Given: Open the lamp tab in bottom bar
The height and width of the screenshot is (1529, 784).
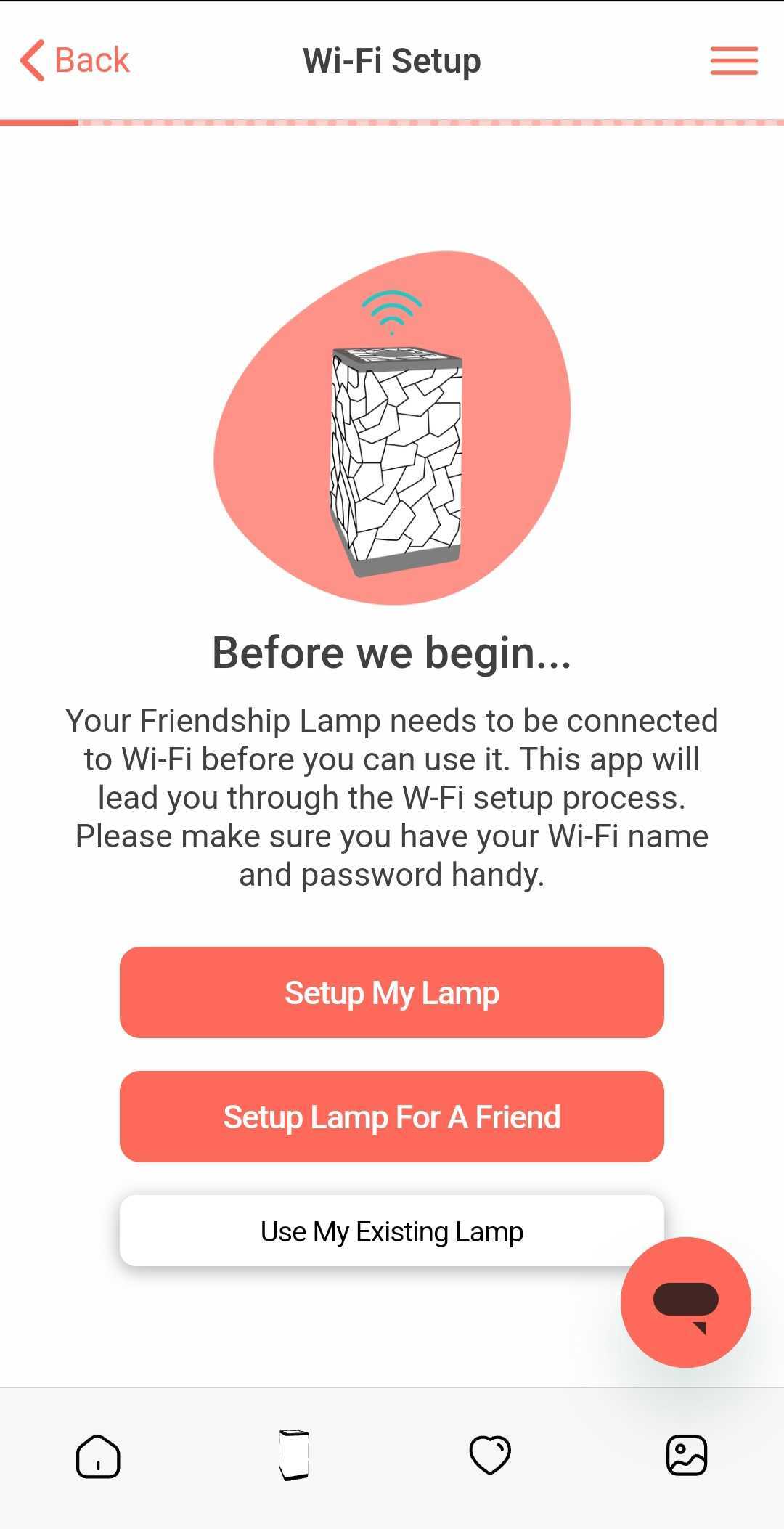Looking at the screenshot, I should (294, 1455).
